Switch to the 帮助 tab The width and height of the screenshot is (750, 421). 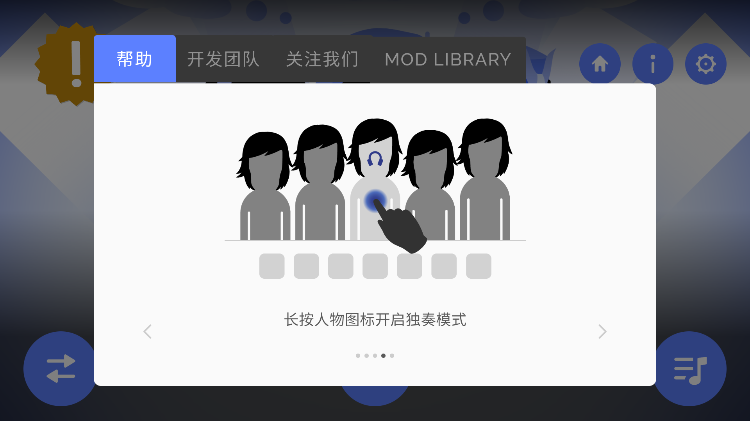tap(134, 59)
